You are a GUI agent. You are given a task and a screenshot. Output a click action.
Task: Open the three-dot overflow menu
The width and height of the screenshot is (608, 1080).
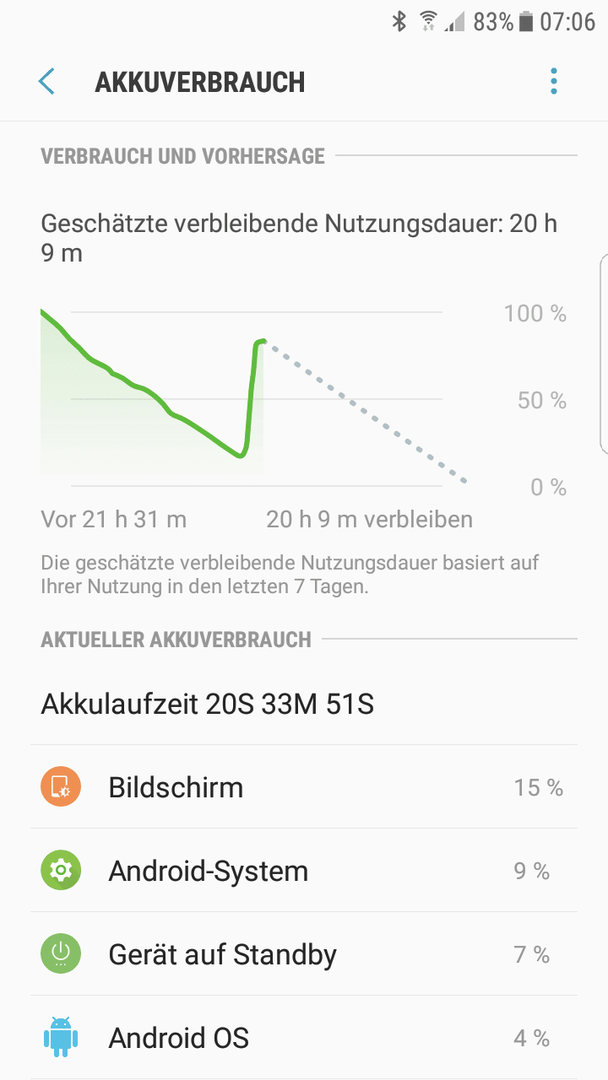point(554,81)
